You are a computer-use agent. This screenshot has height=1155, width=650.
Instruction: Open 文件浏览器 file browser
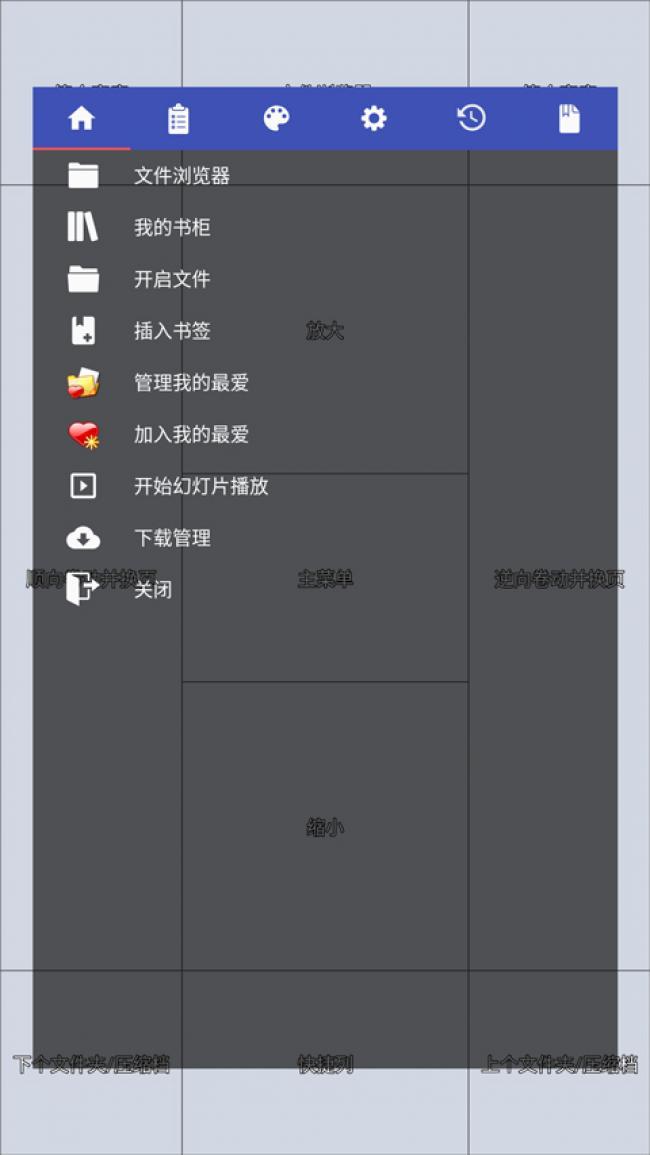(x=181, y=176)
